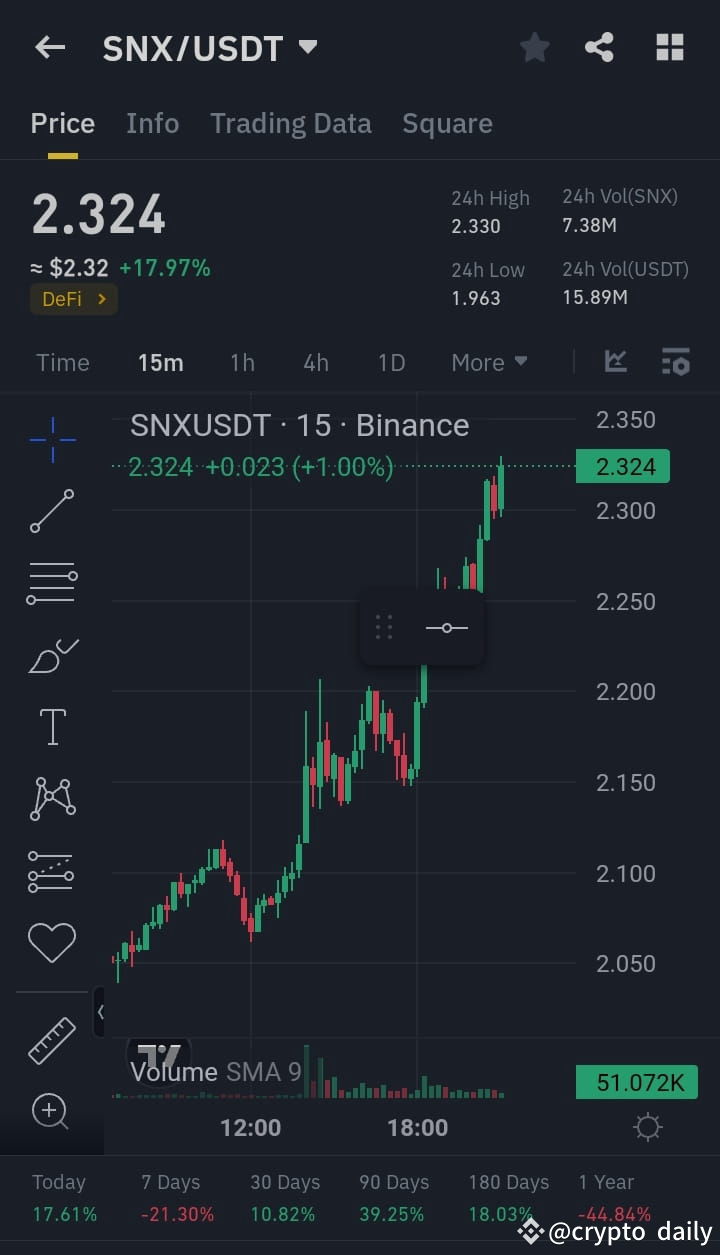Open chart display settings icon
The image size is (720, 1255).
pyautogui.click(x=676, y=362)
